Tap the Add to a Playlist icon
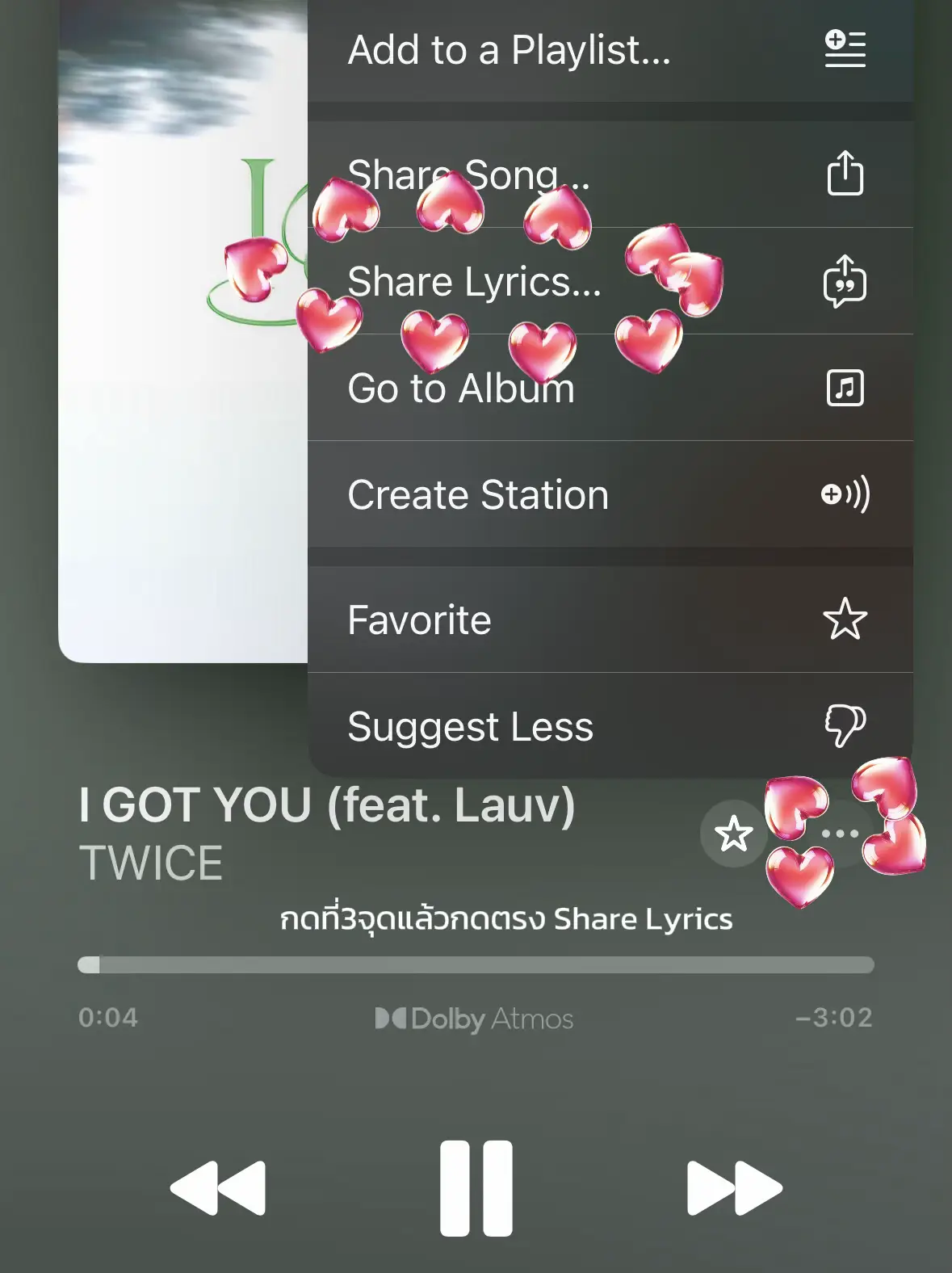 [x=845, y=52]
